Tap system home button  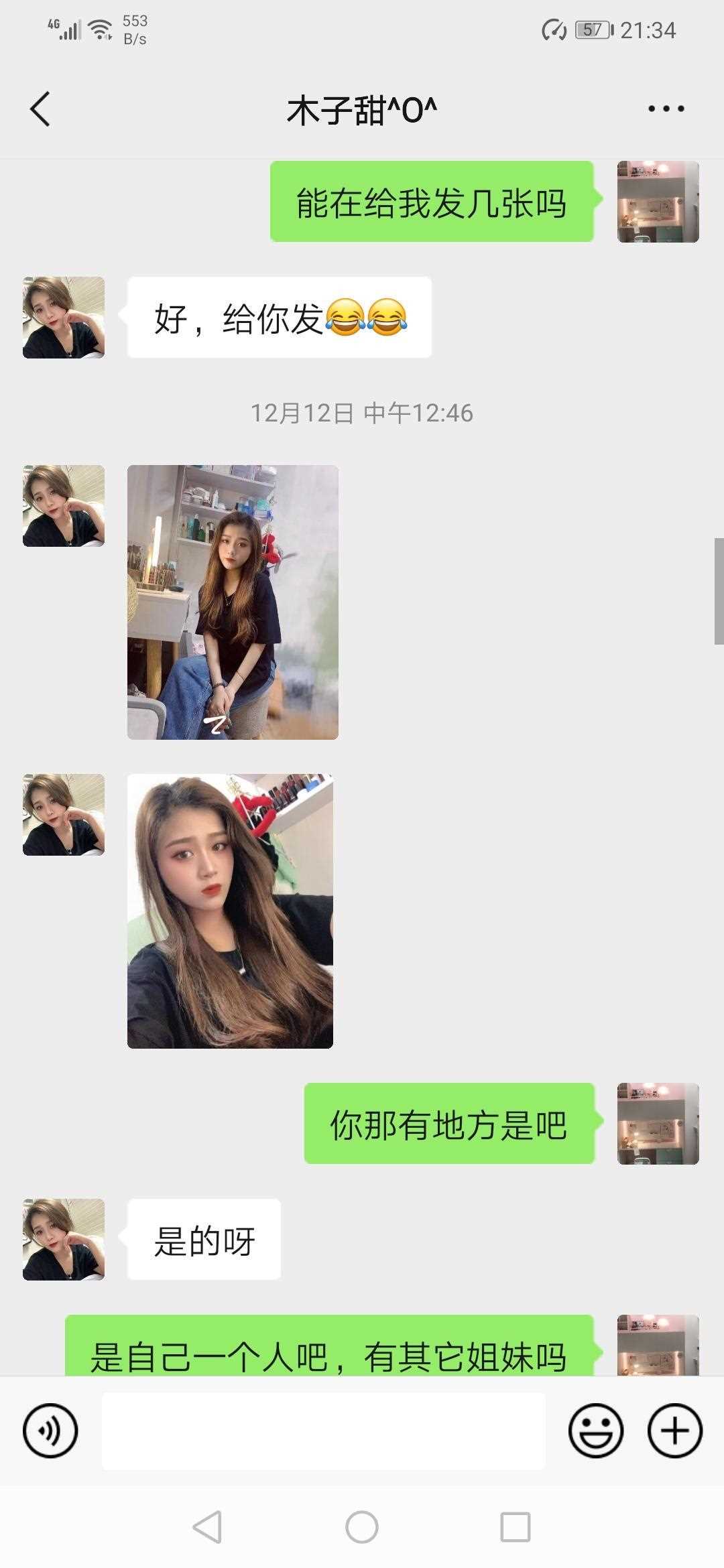362,1527
